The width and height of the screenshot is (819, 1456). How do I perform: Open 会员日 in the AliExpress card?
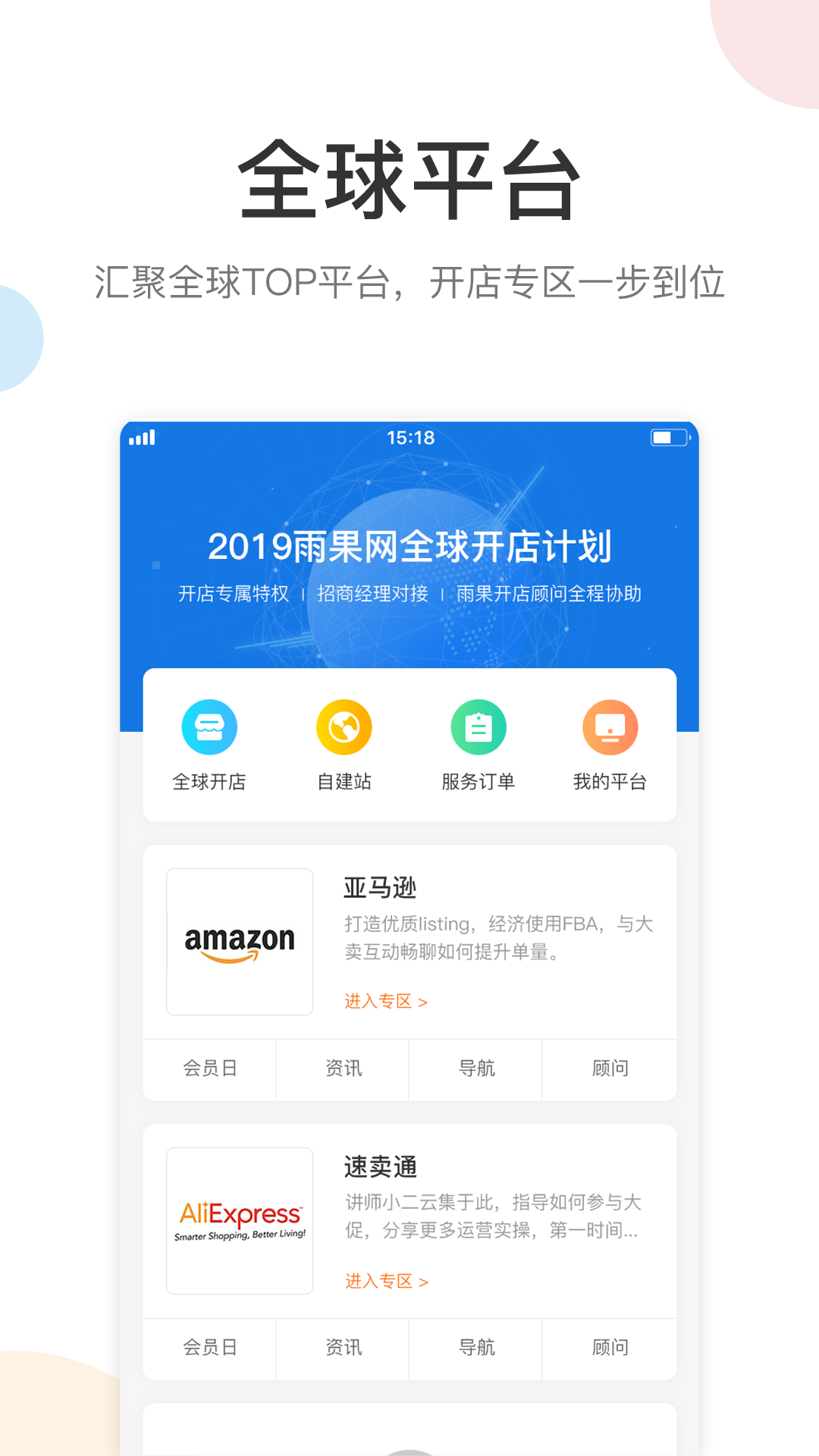pos(209,1348)
